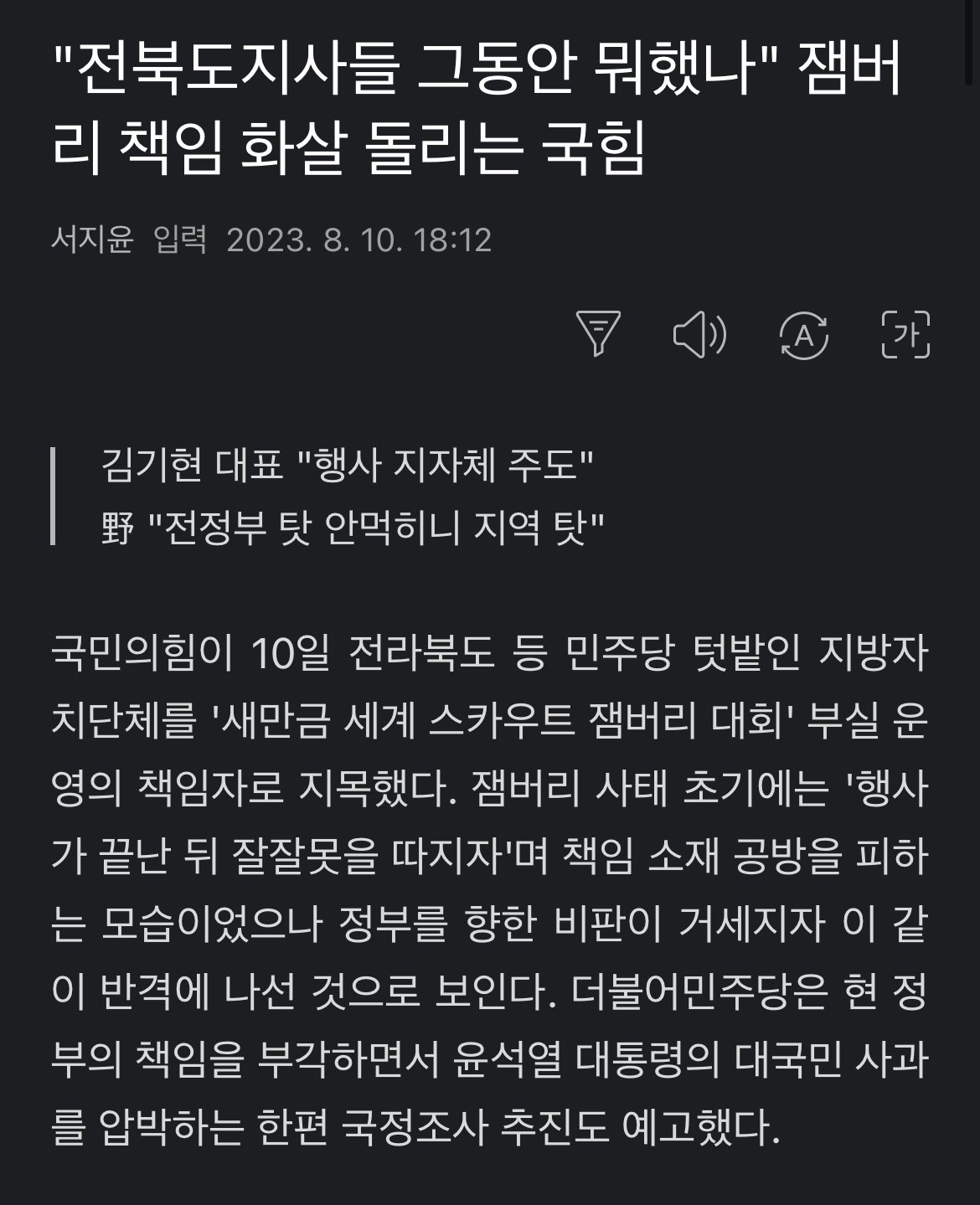Open the article translation icon

(804, 335)
